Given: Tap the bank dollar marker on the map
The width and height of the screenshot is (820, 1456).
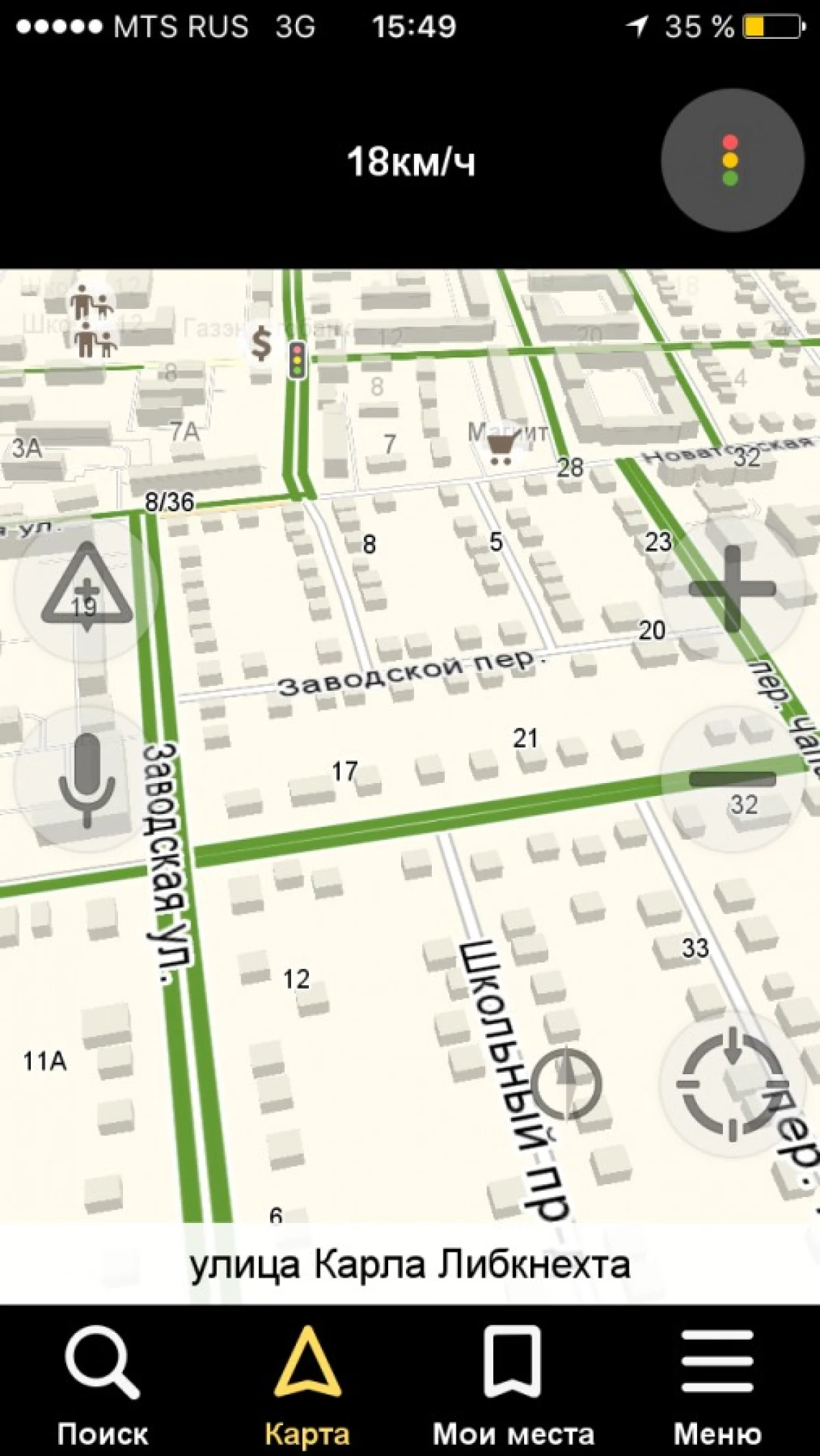Looking at the screenshot, I should tap(261, 344).
